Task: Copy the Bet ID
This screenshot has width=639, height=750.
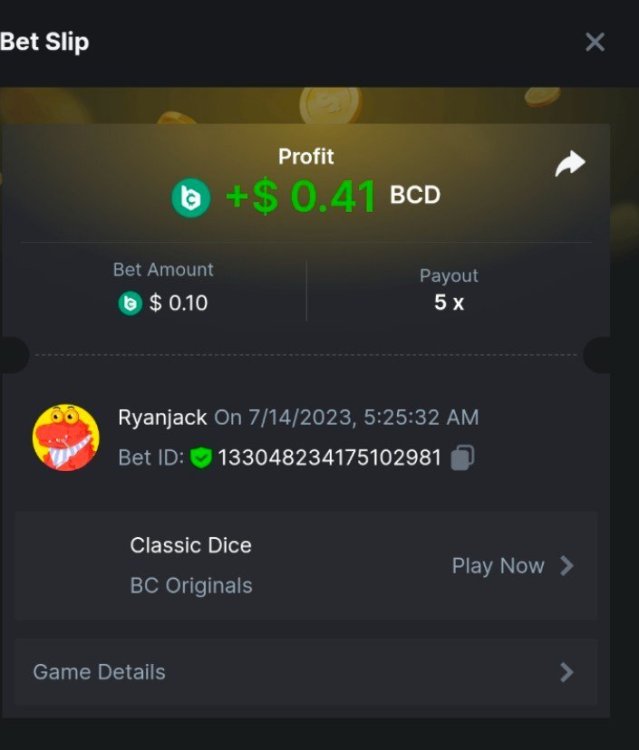Action: 462,458
